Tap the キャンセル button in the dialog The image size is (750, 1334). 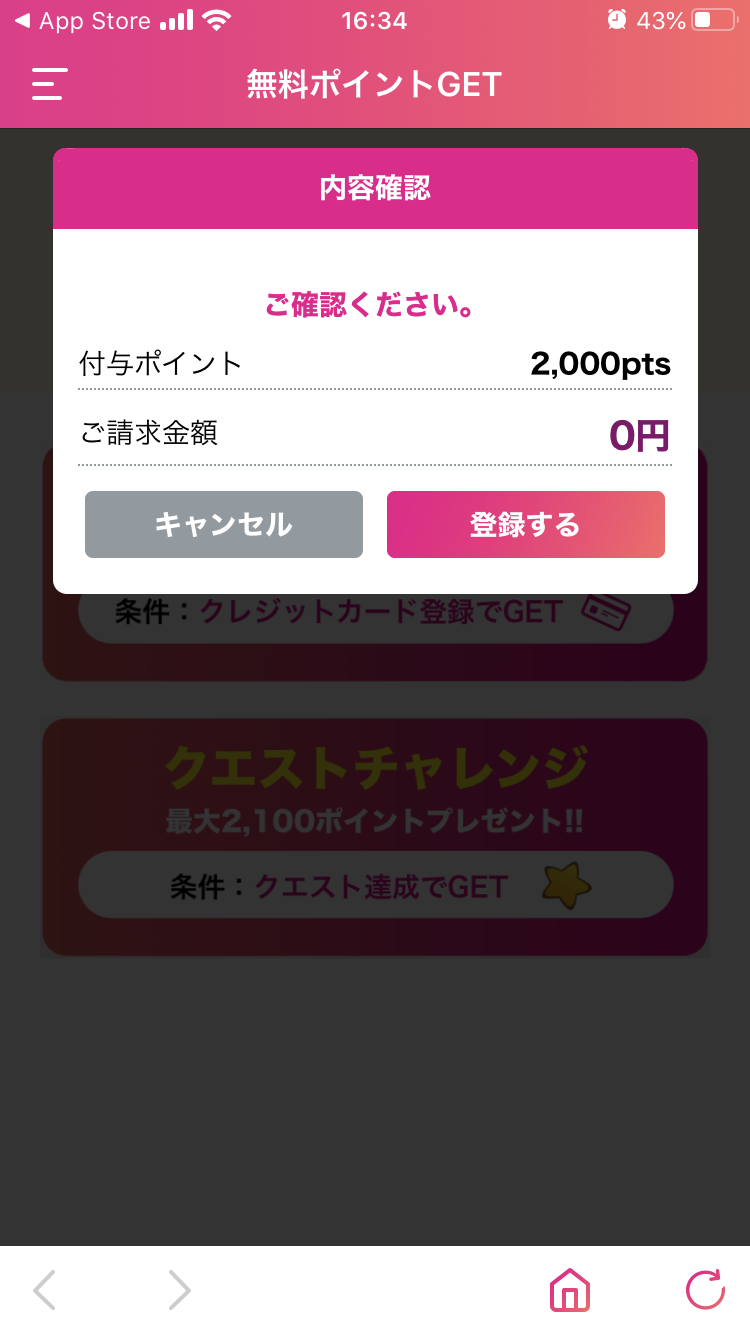coord(223,524)
